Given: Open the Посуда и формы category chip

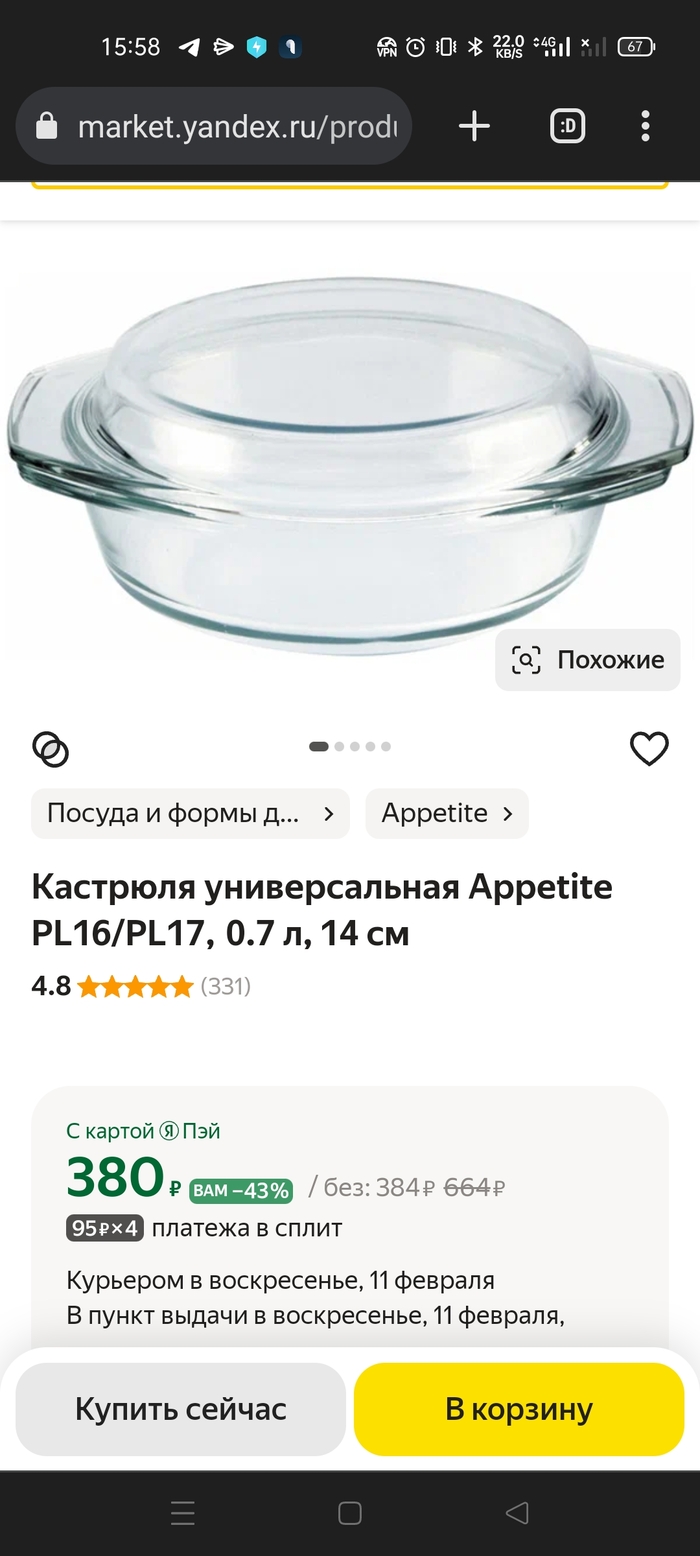Looking at the screenshot, I should (x=190, y=814).
